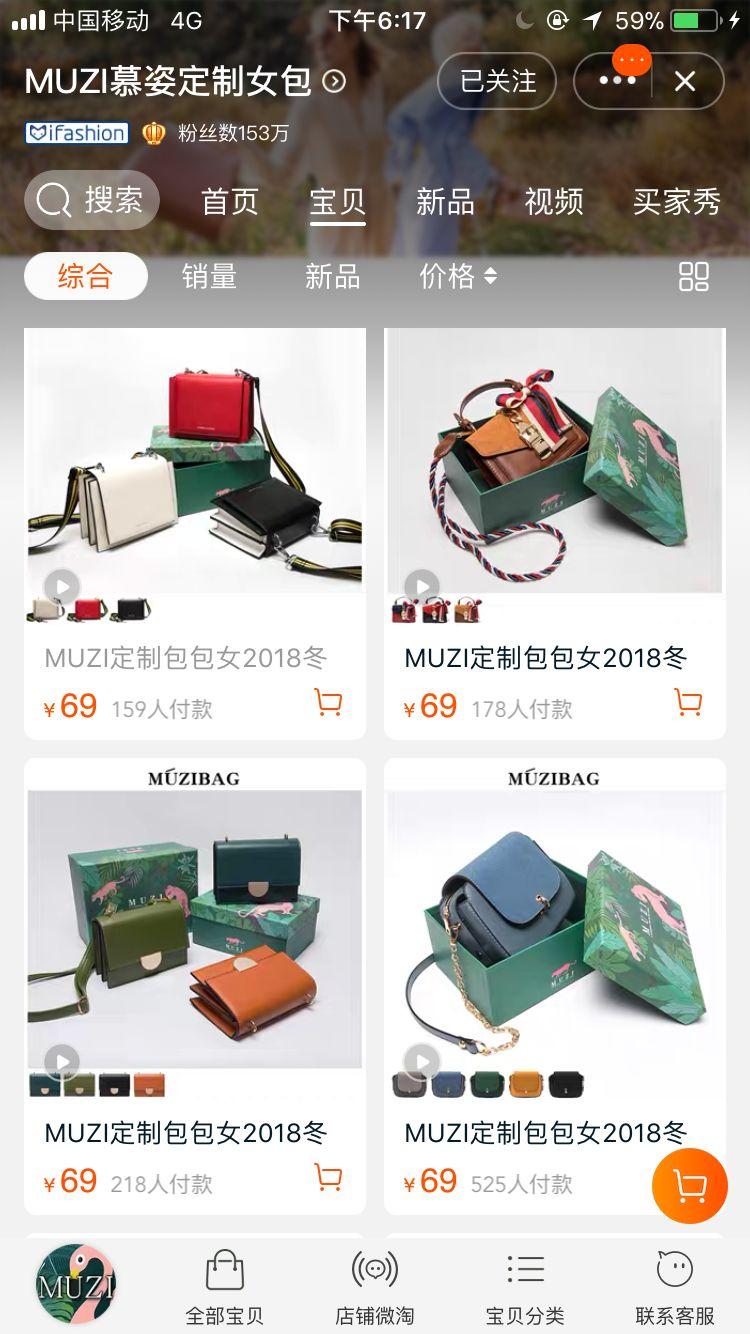This screenshot has width=750, height=1334.
Task: Close the shop page with X
Action: [685, 81]
